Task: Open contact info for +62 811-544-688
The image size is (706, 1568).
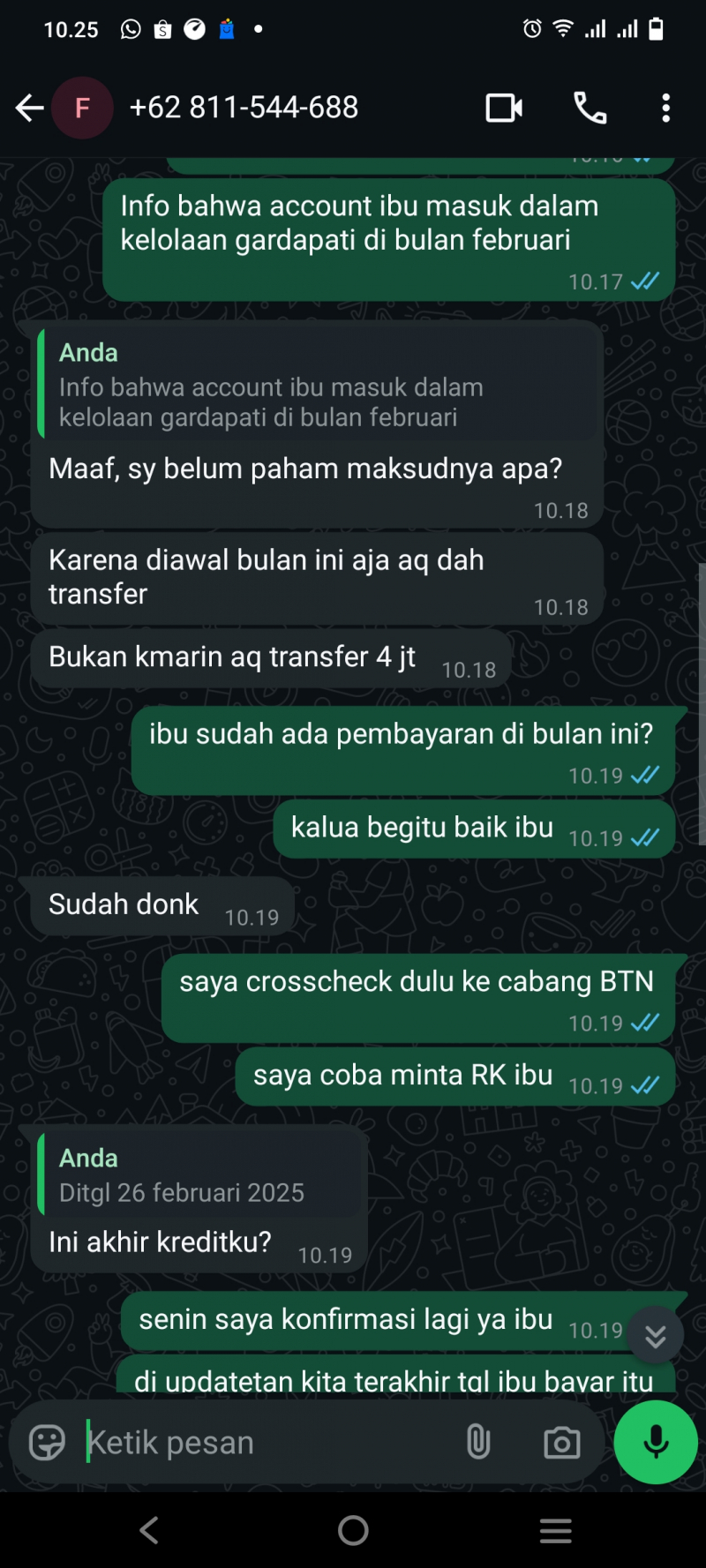Action: [244, 108]
